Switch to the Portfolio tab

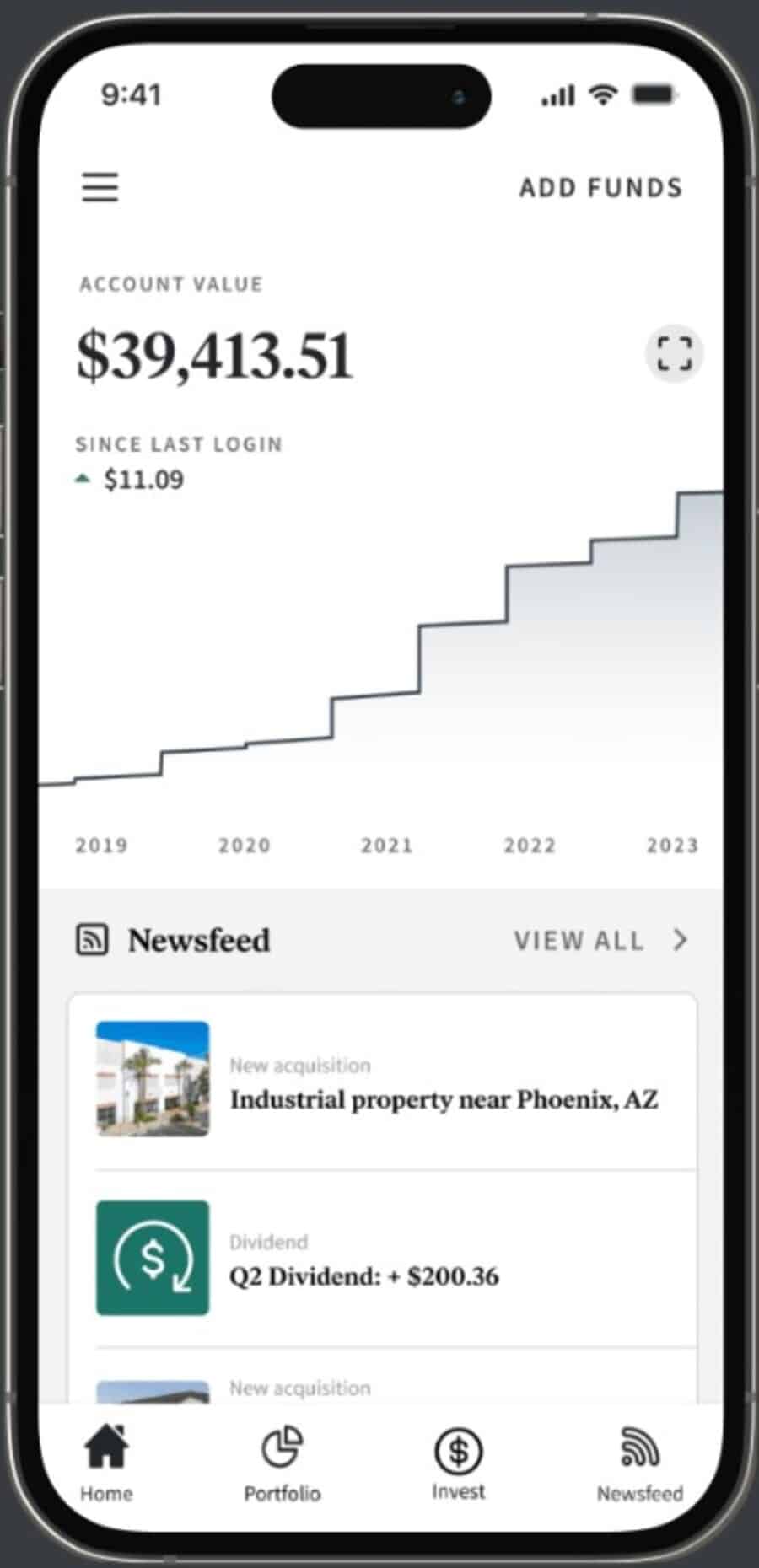tap(283, 1463)
